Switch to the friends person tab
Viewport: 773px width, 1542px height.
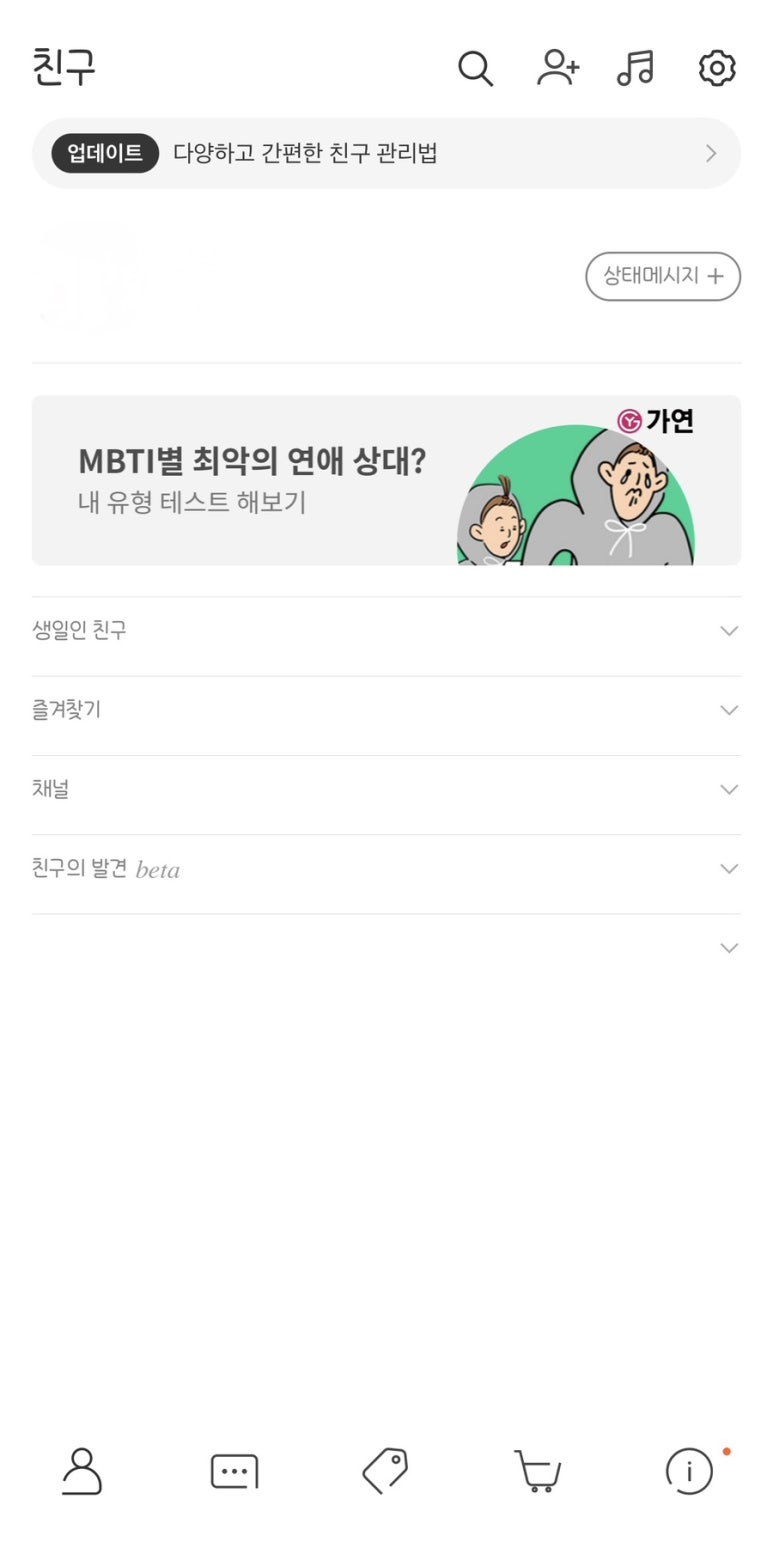click(82, 1471)
